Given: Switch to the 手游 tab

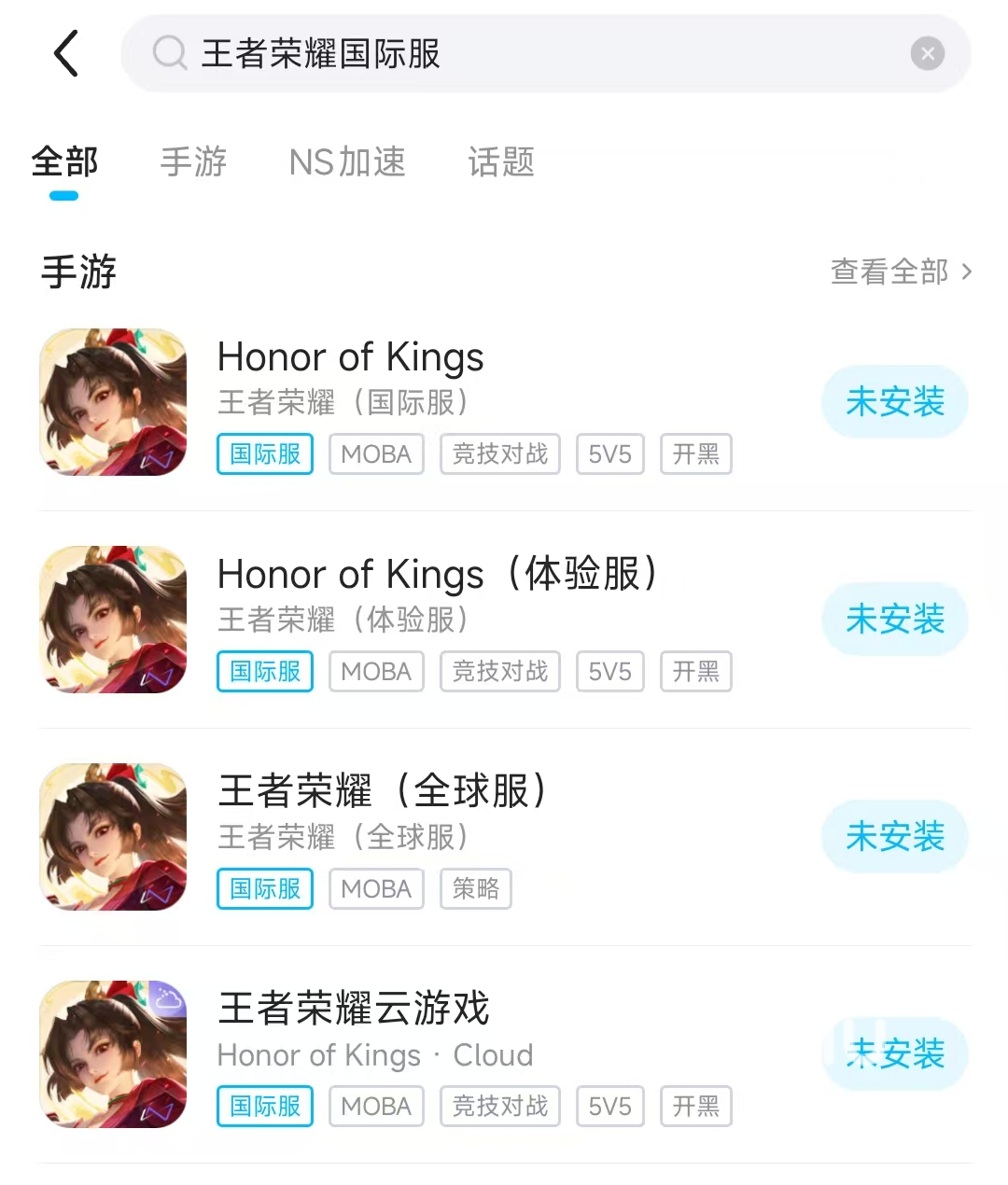Looking at the screenshot, I should click(193, 162).
